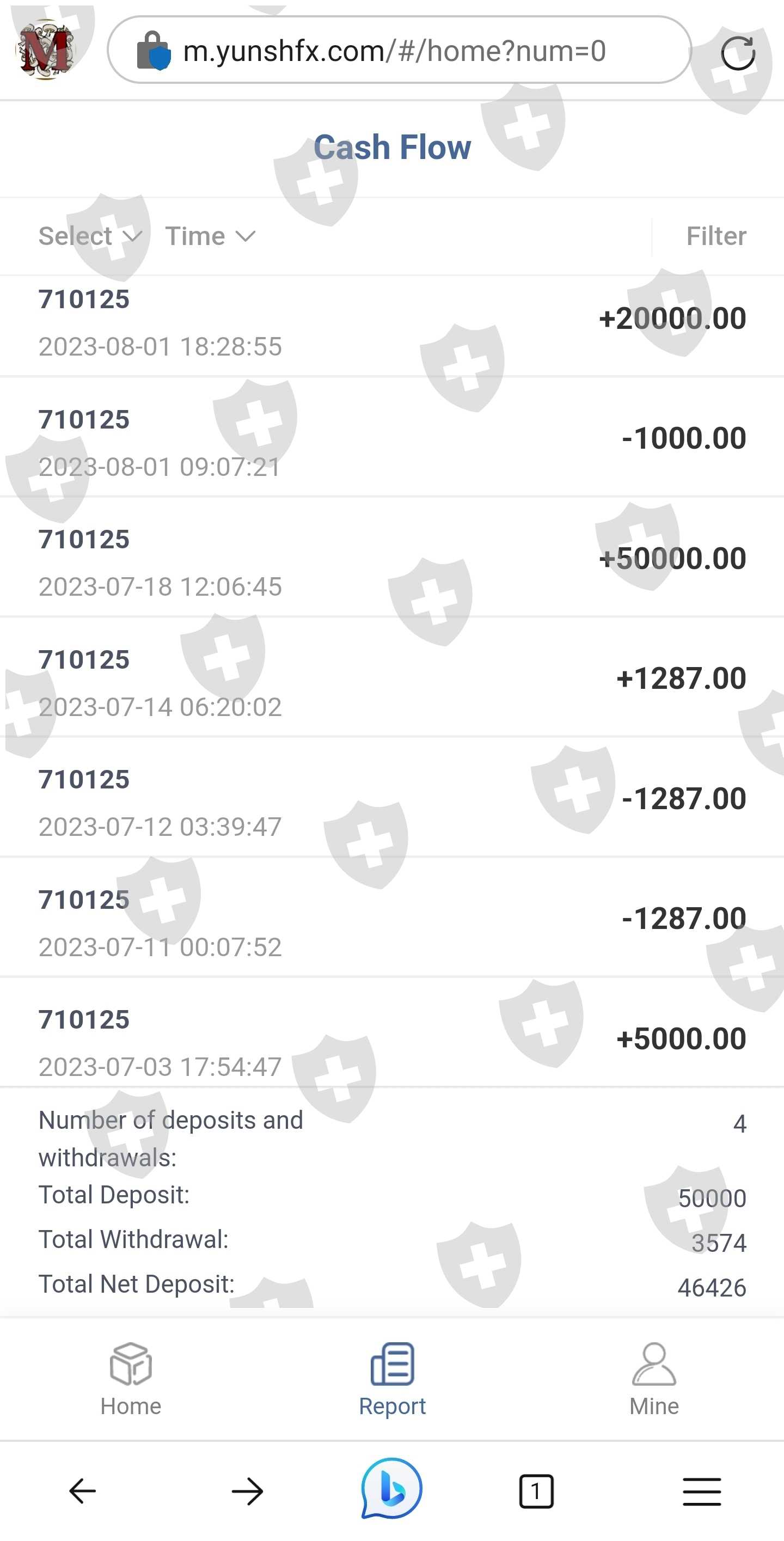The width and height of the screenshot is (784, 1541).
Task: Open the Mine tab
Action: pos(654,1379)
